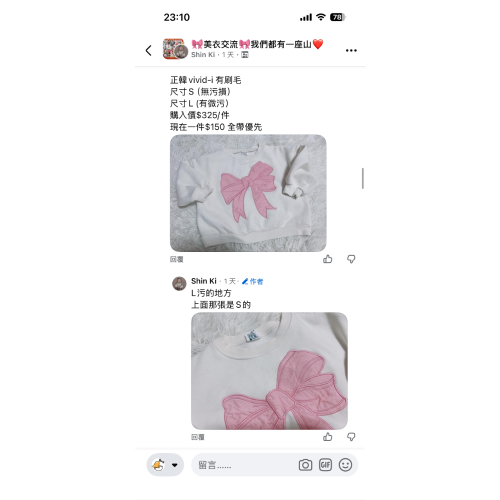Viewport: 500px width, 500px height.
Task: Open the white bow sweatshirt photo, size S
Action: click(x=248, y=193)
